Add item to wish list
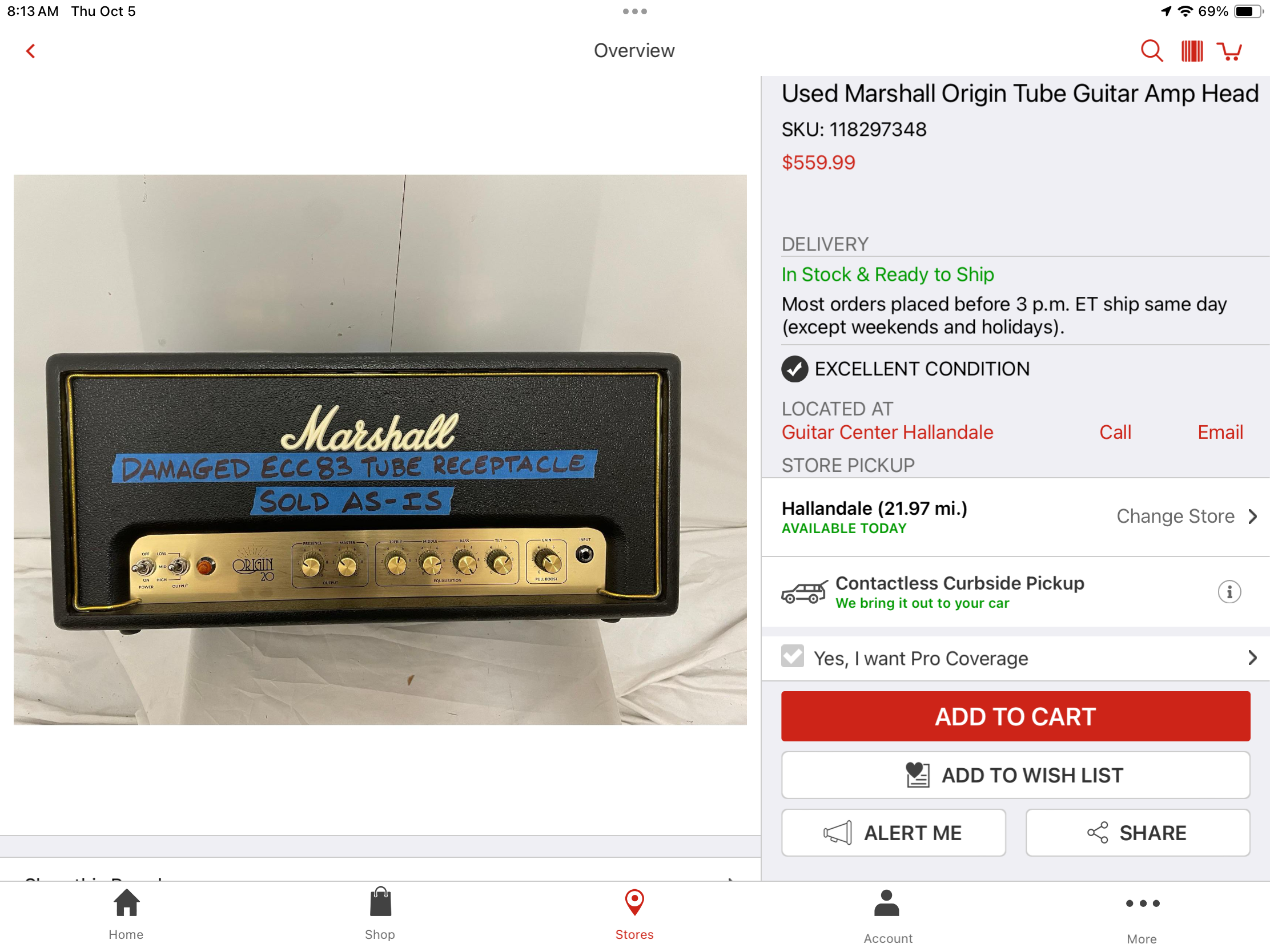 point(1015,774)
